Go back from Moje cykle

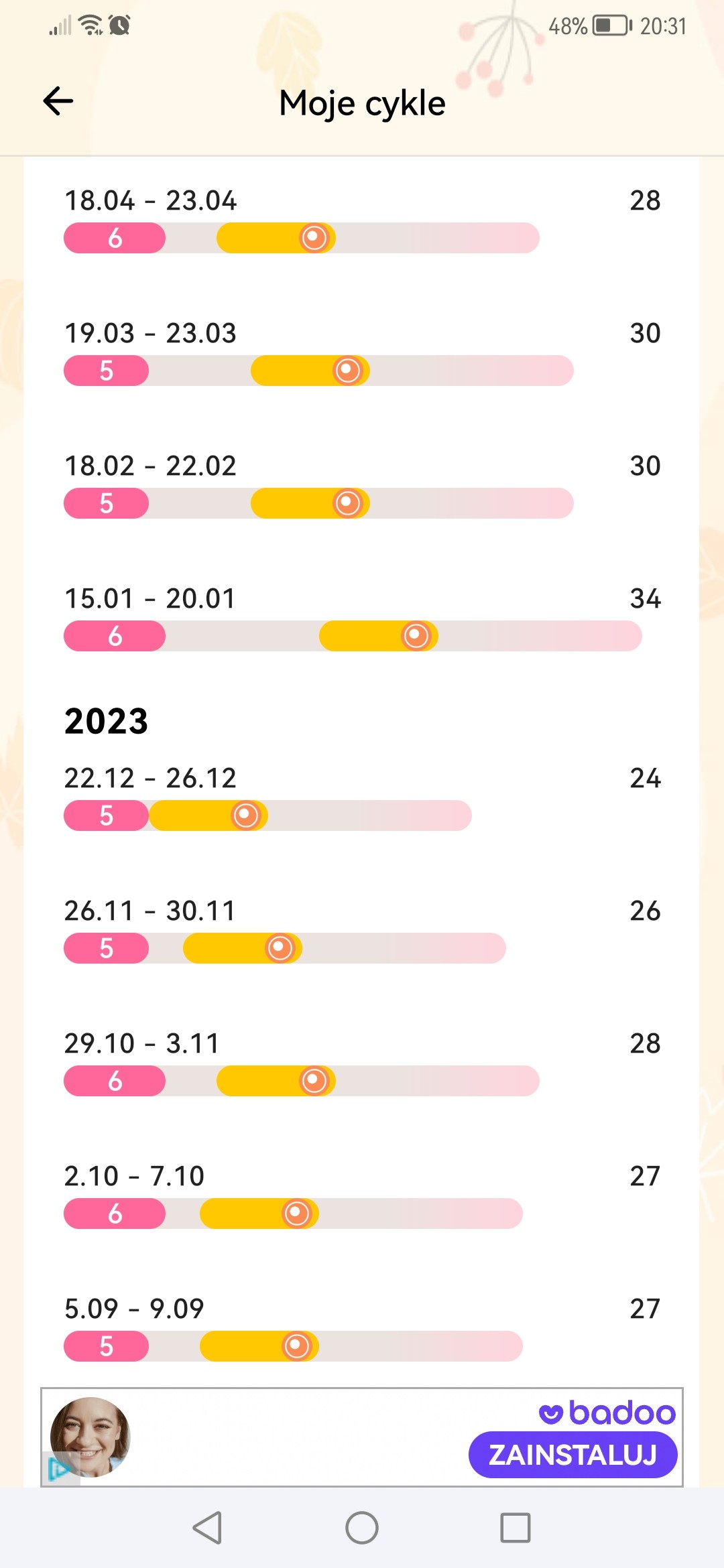coord(58,101)
